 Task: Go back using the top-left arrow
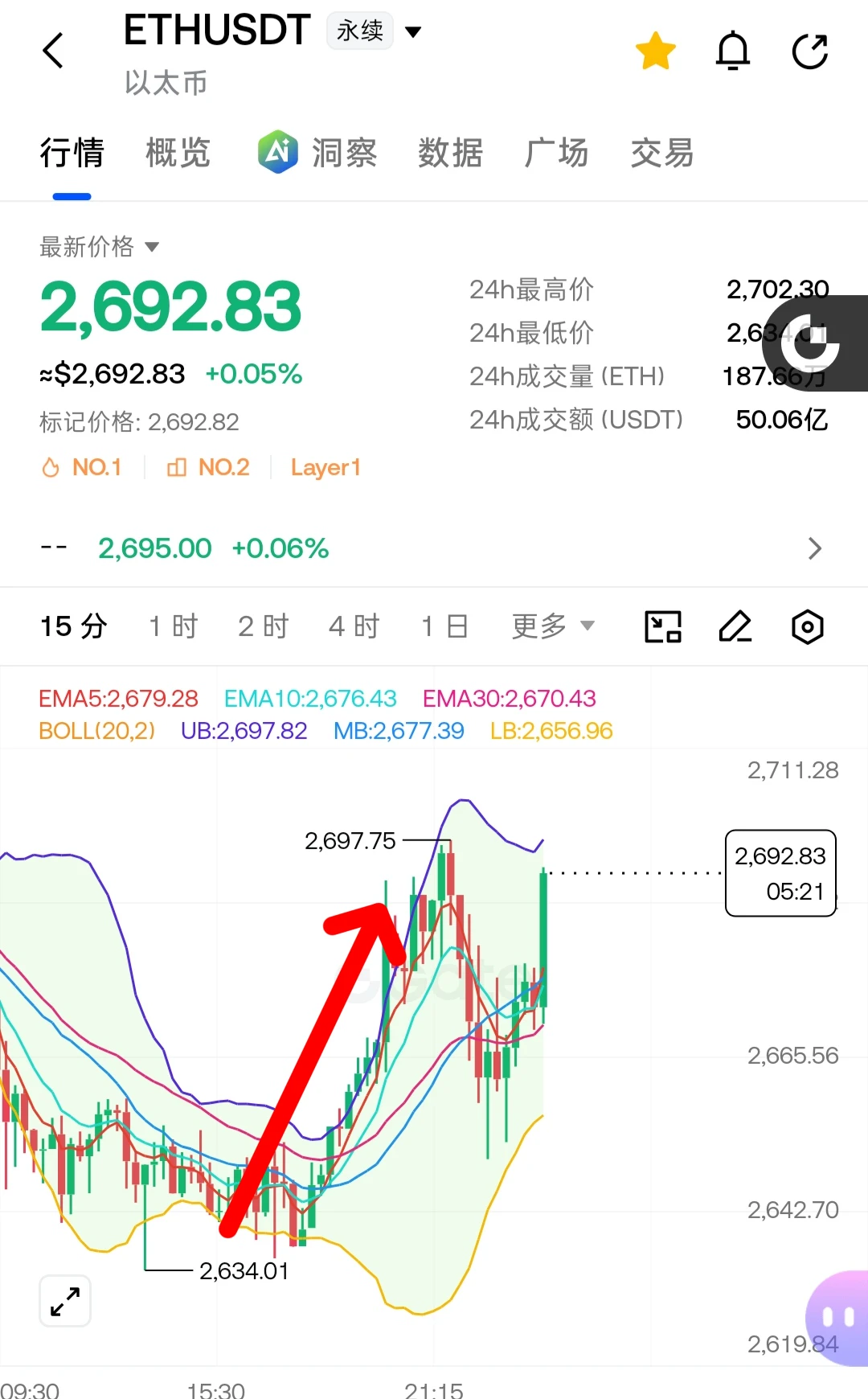53,51
